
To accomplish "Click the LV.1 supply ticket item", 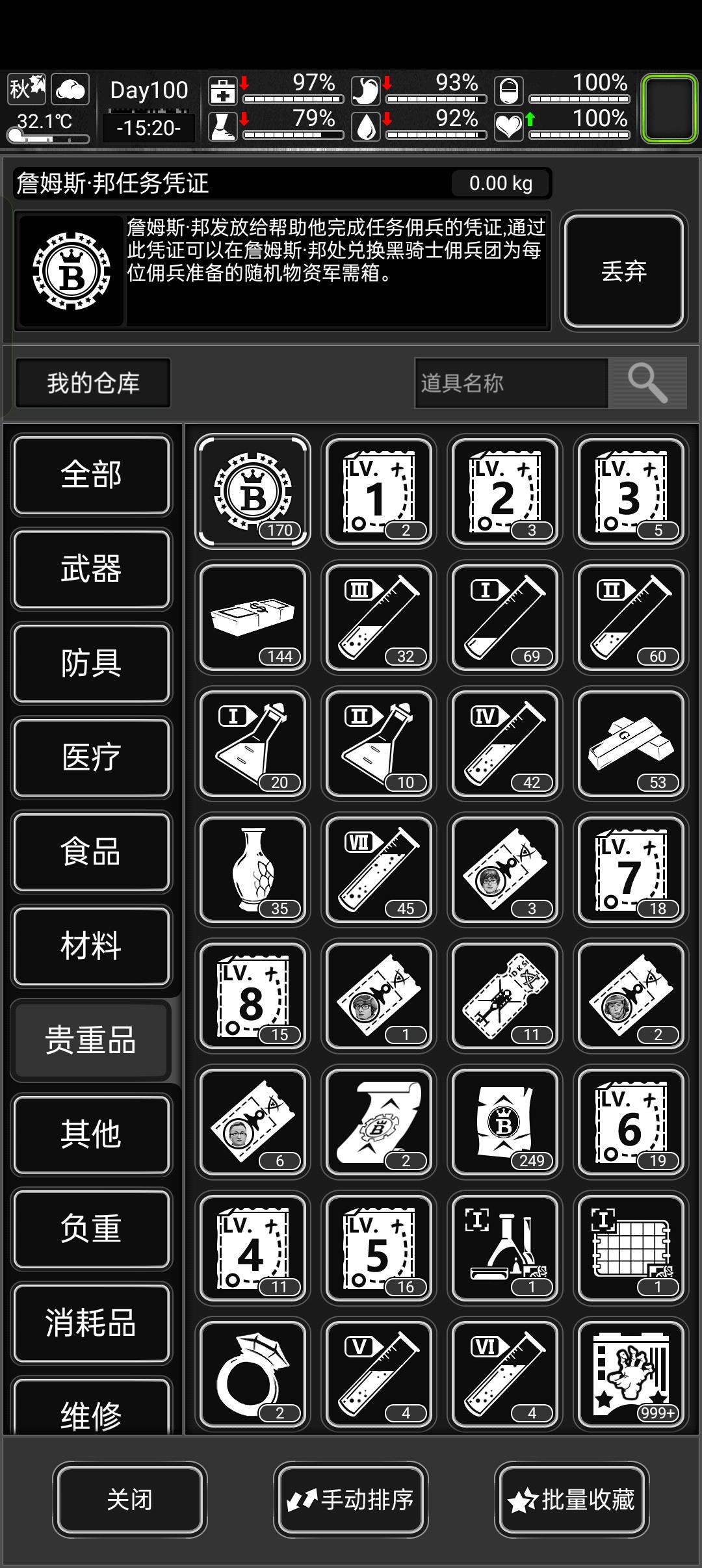I will (378, 492).
